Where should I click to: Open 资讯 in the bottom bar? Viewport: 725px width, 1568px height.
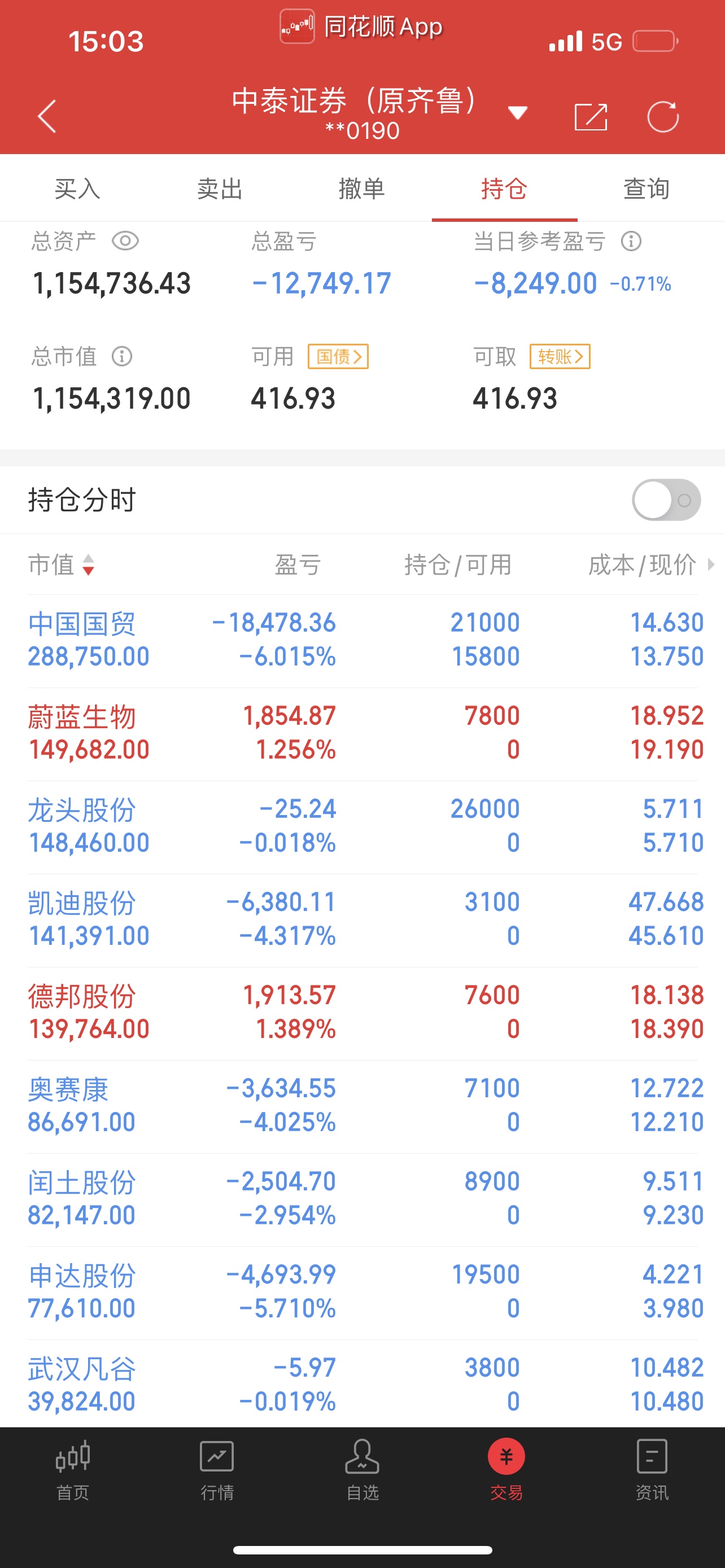[652, 1470]
